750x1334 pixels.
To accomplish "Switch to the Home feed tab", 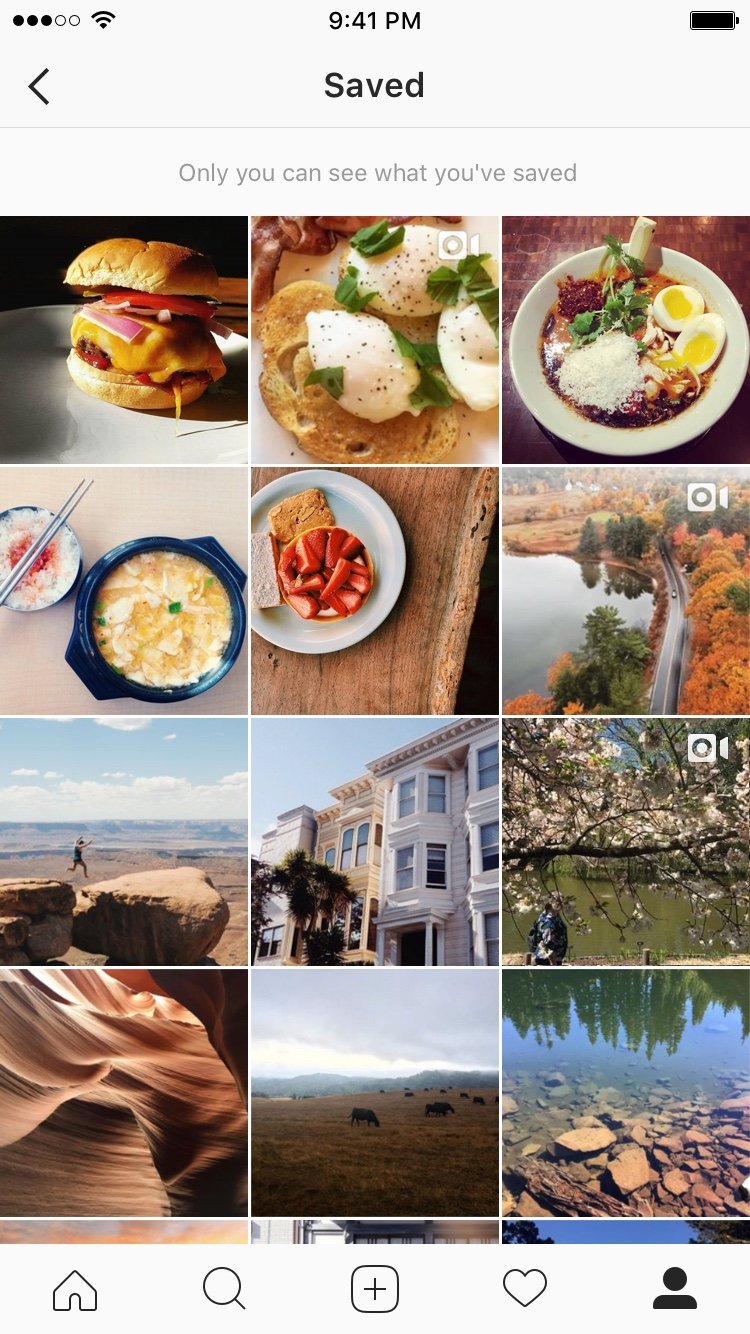I will pyautogui.click(x=75, y=1289).
